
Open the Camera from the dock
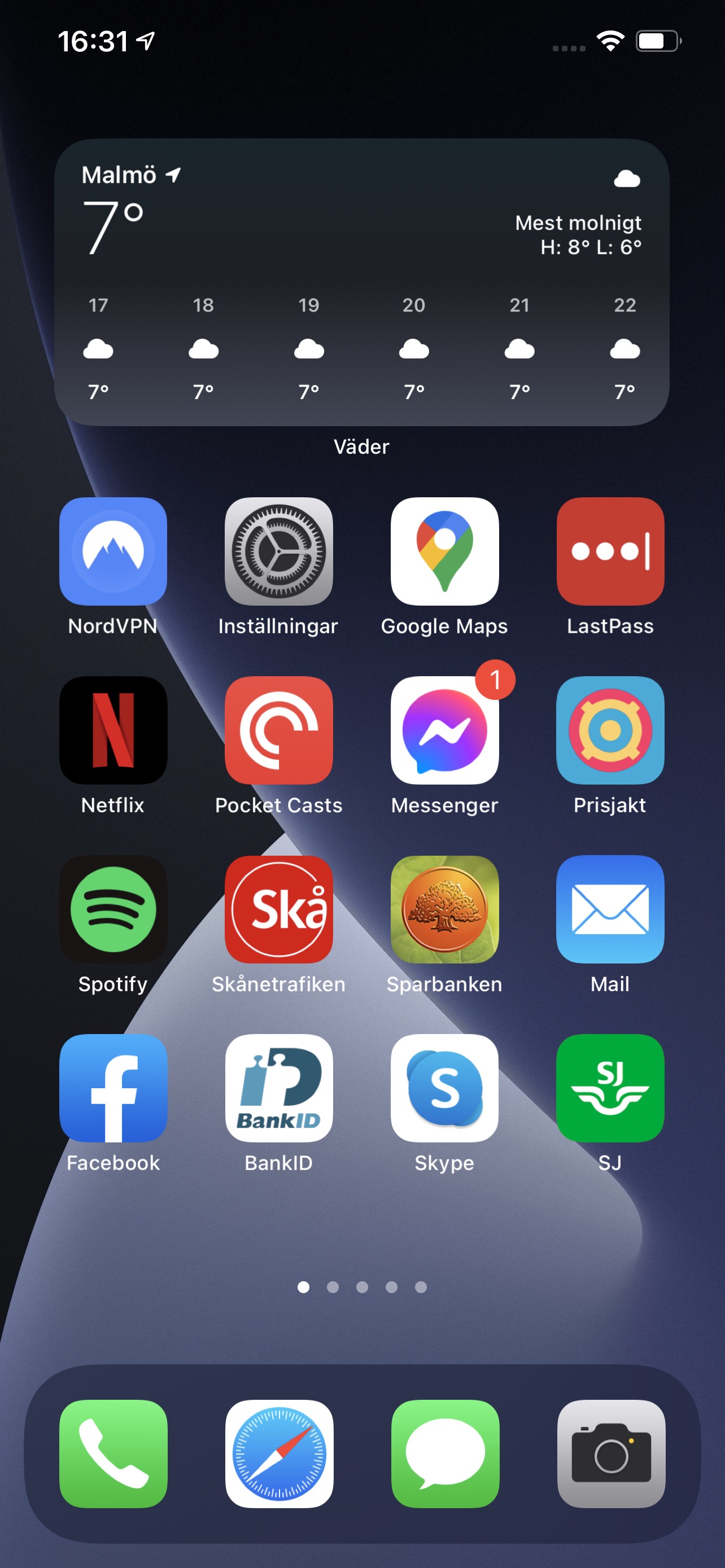610,1453
